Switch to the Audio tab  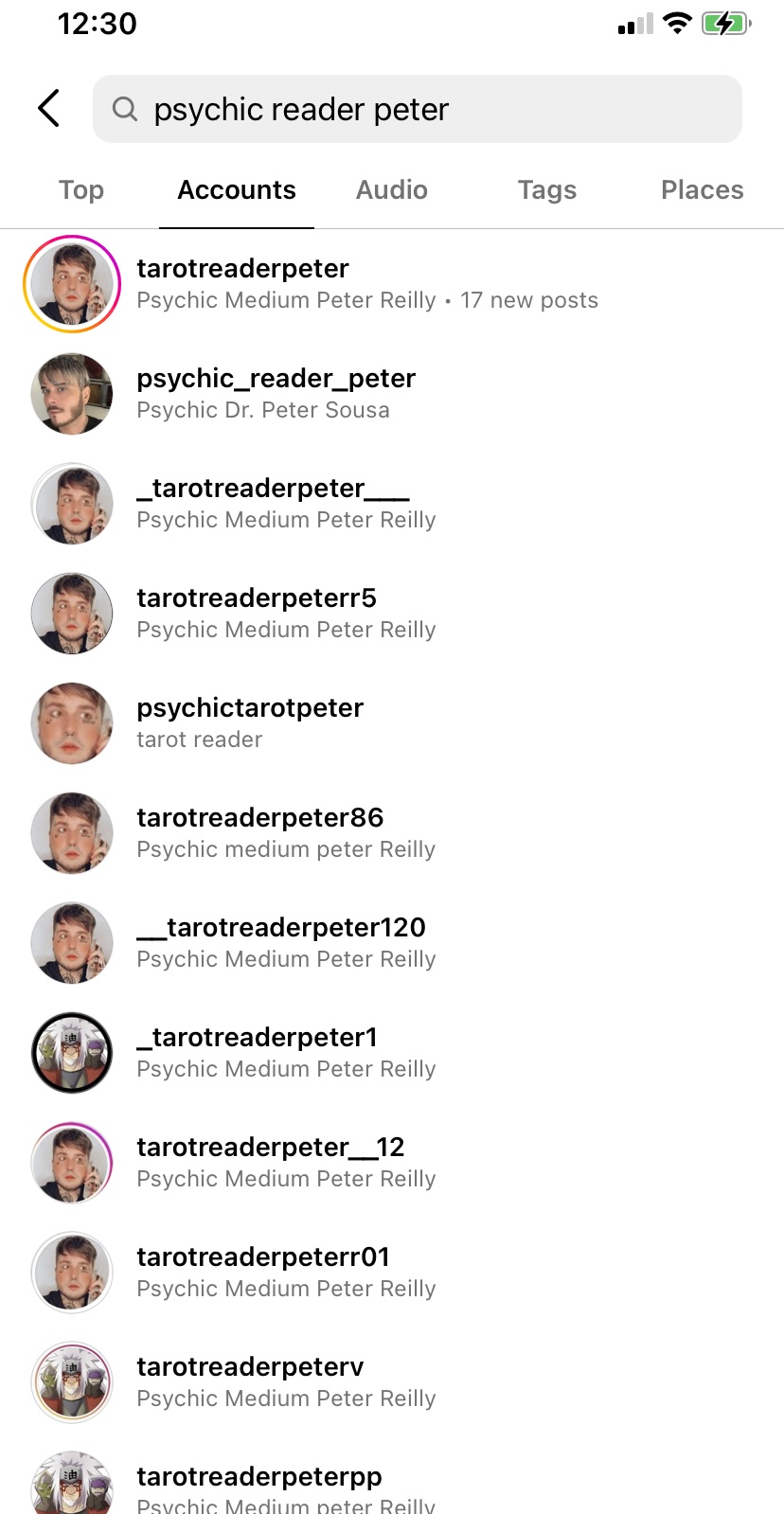tap(391, 190)
